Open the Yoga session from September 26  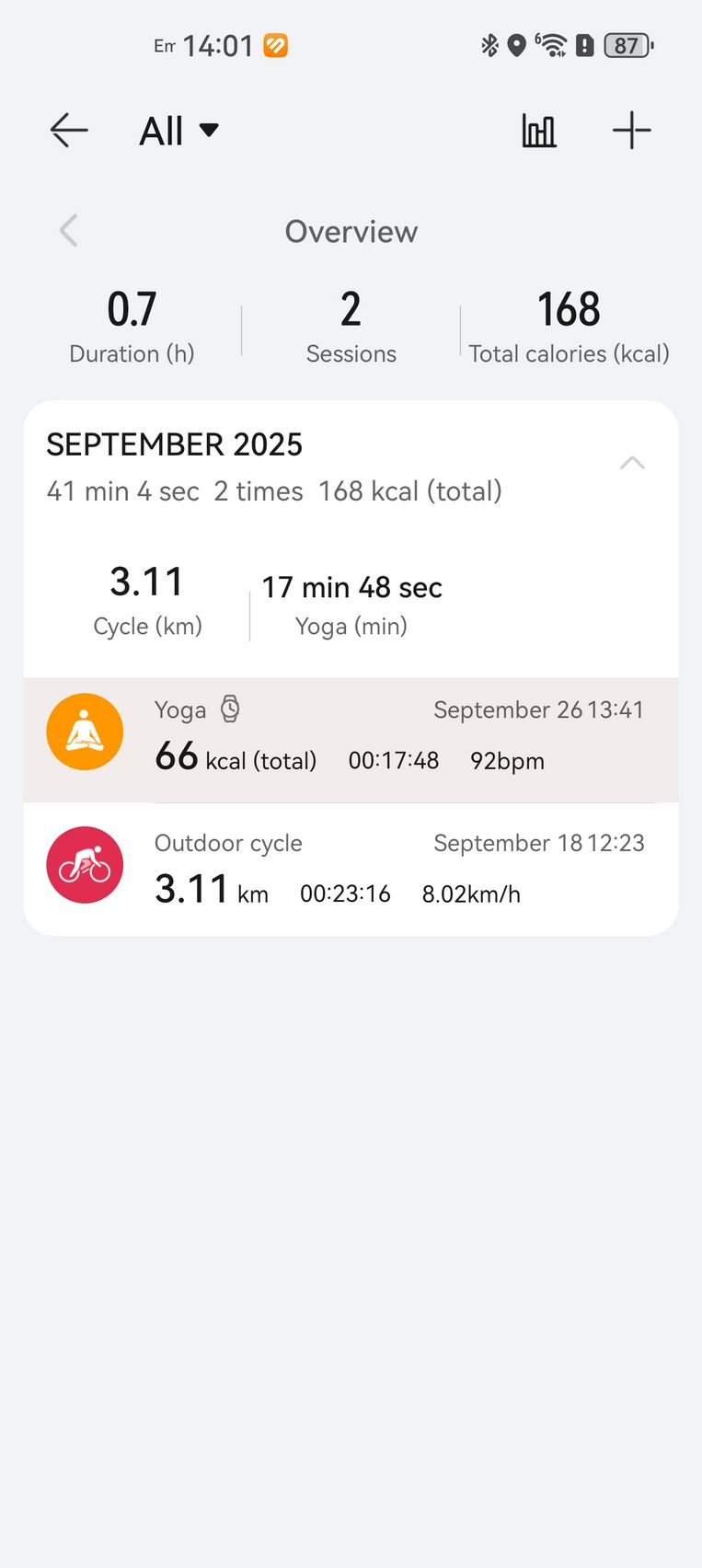pos(351,740)
